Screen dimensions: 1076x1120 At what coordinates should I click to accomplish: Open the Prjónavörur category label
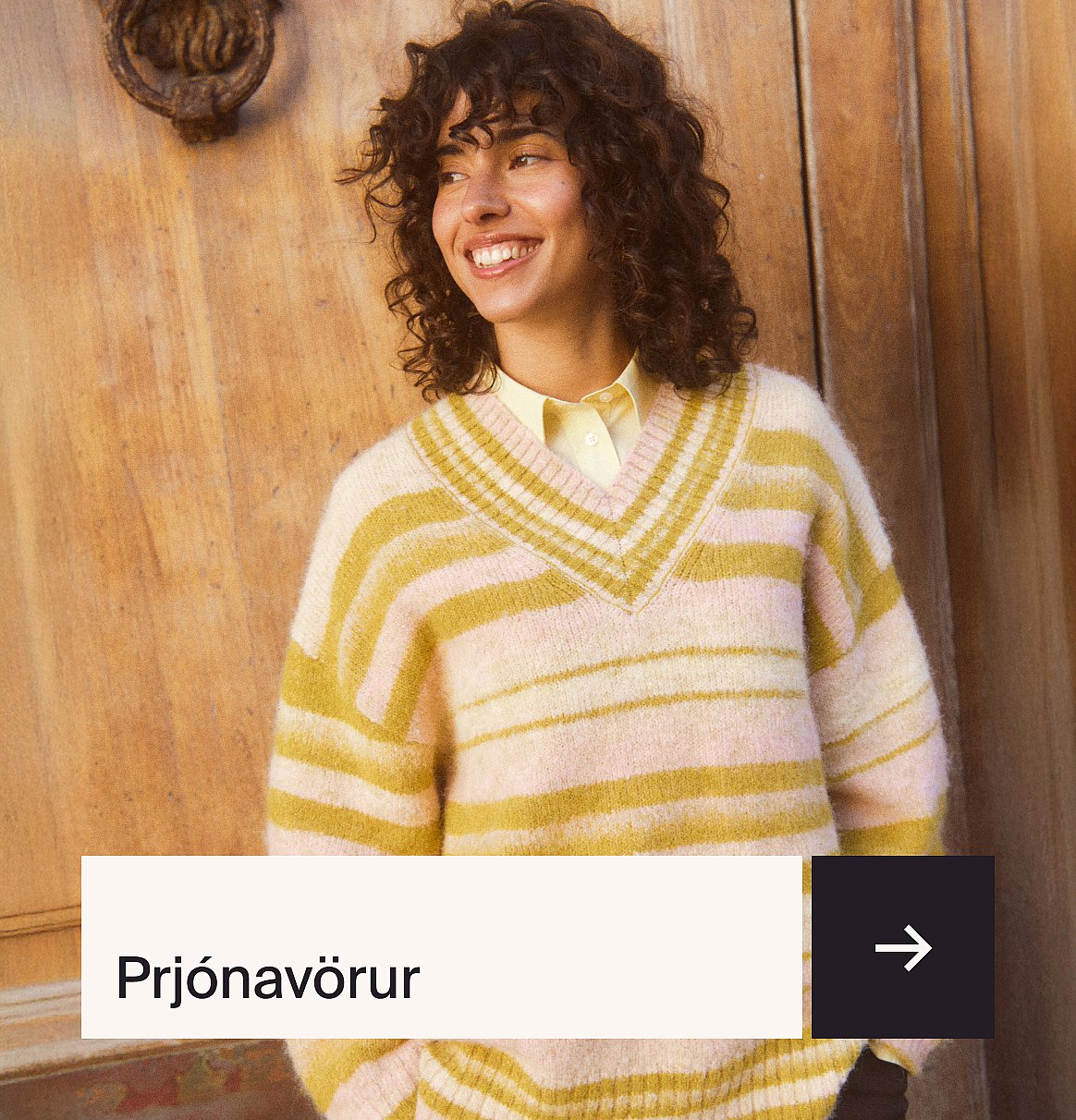click(x=268, y=977)
